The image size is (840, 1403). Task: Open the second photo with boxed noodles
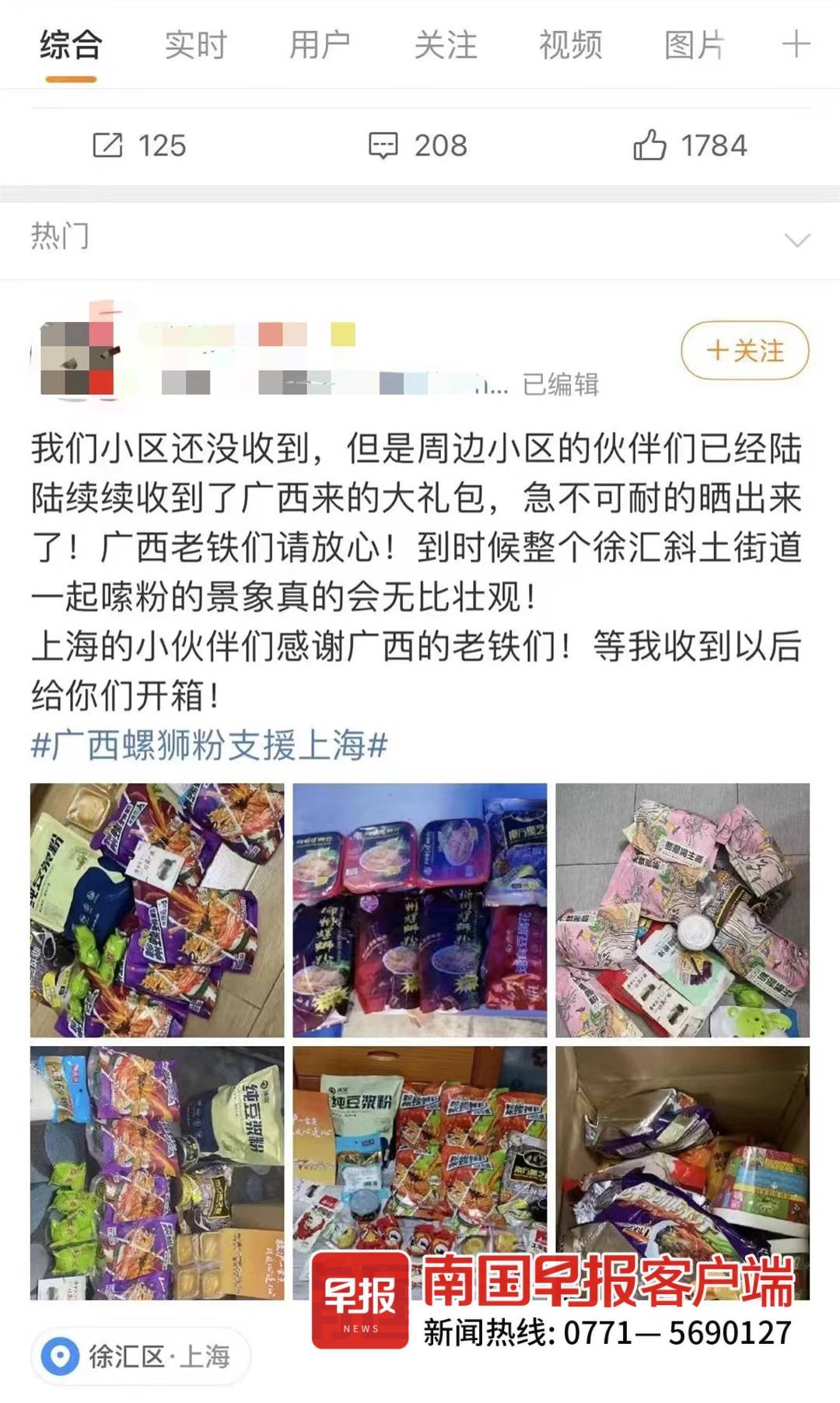tap(419, 910)
